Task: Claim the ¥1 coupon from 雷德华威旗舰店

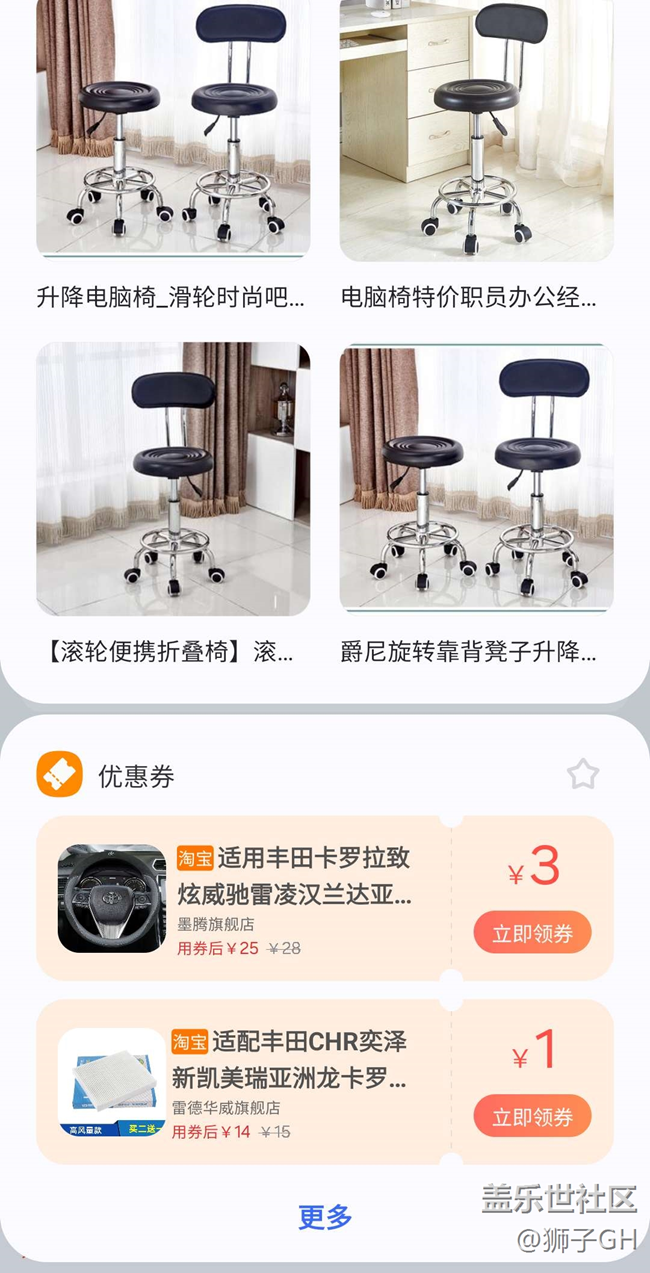Action: click(x=532, y=1116)
